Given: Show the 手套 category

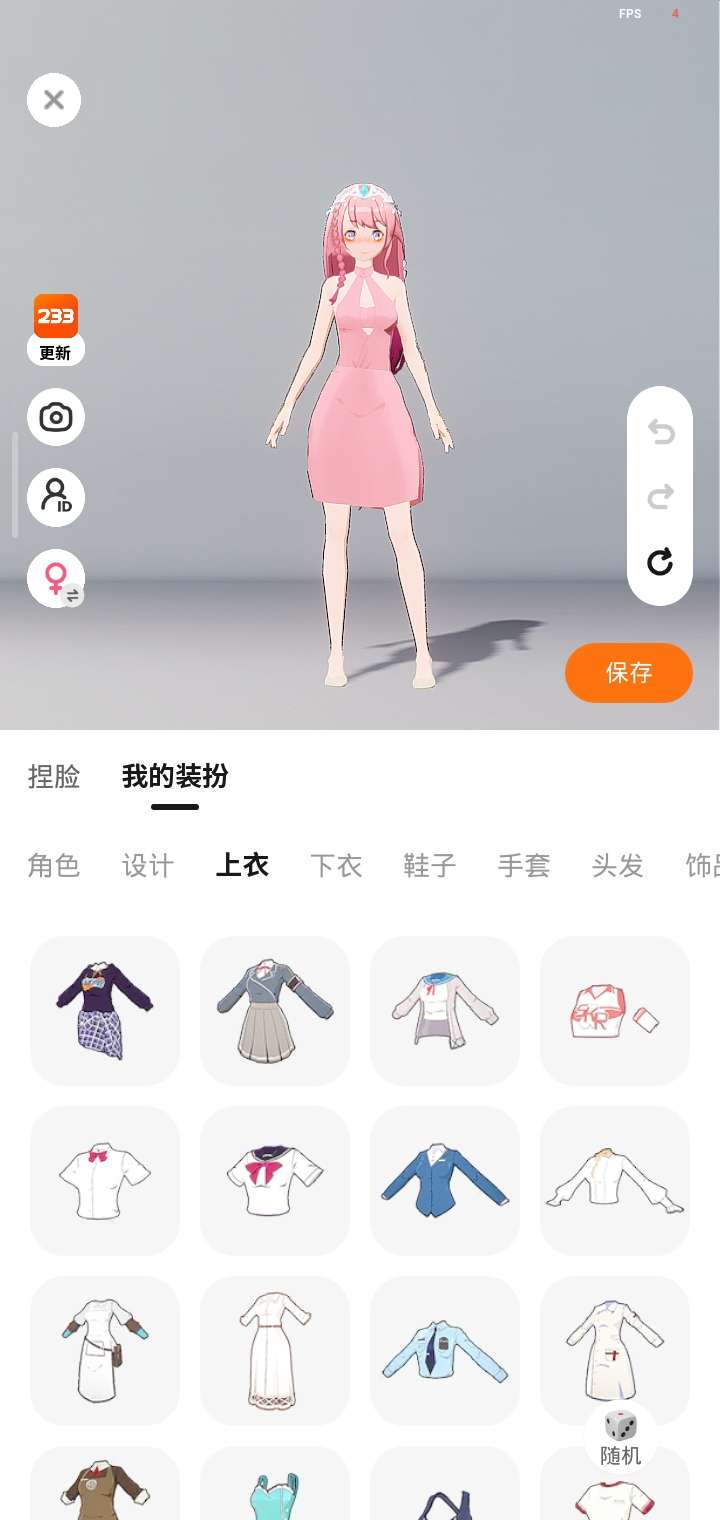Looking at the screenshot, I should coord(524,865).
